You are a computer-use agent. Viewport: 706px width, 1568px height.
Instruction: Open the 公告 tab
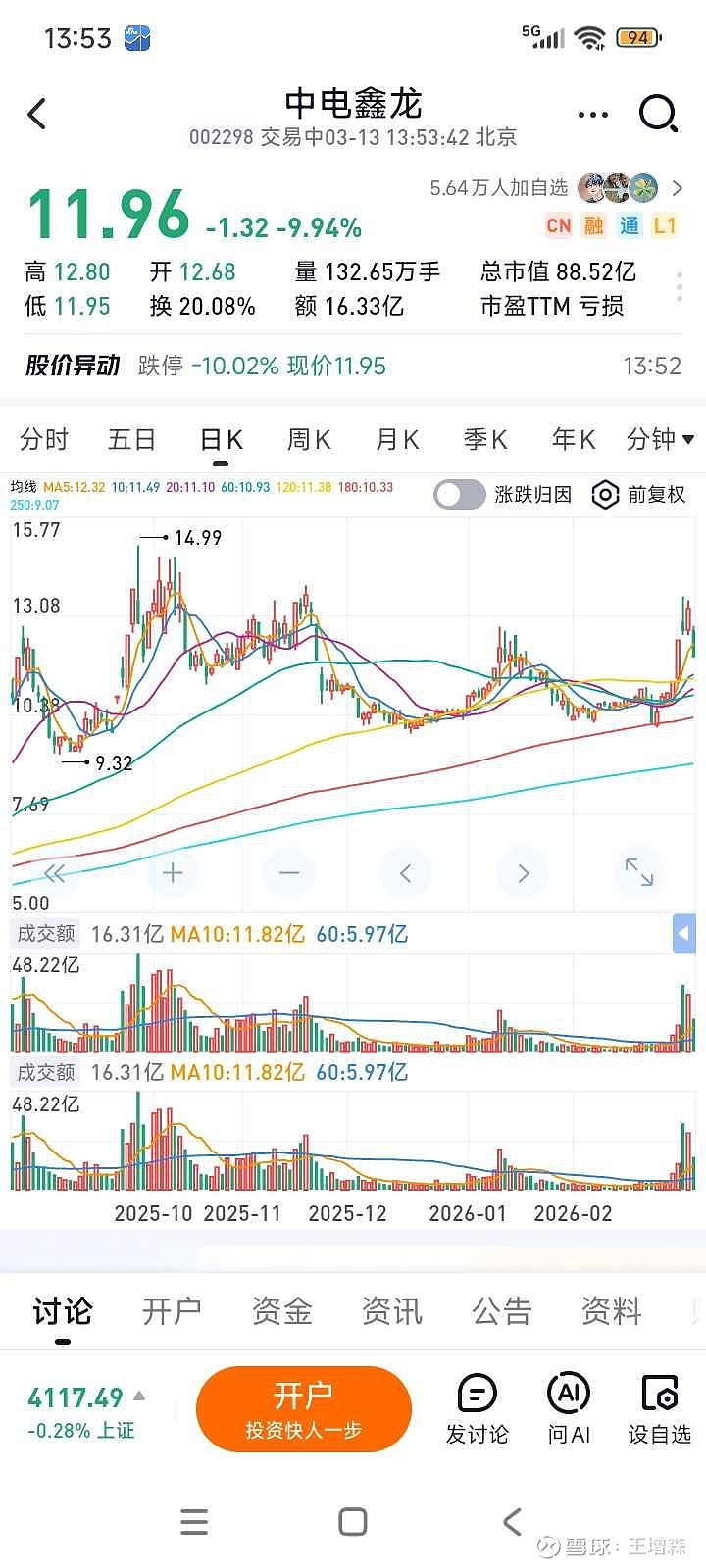click(x=501, y=1311)
